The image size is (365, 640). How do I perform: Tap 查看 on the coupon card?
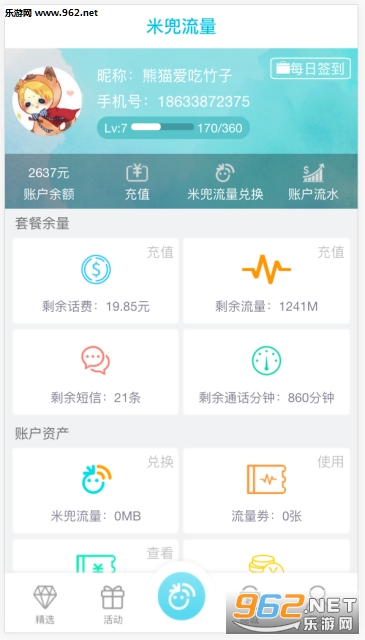pyautogui.click(x=160, y=553)
